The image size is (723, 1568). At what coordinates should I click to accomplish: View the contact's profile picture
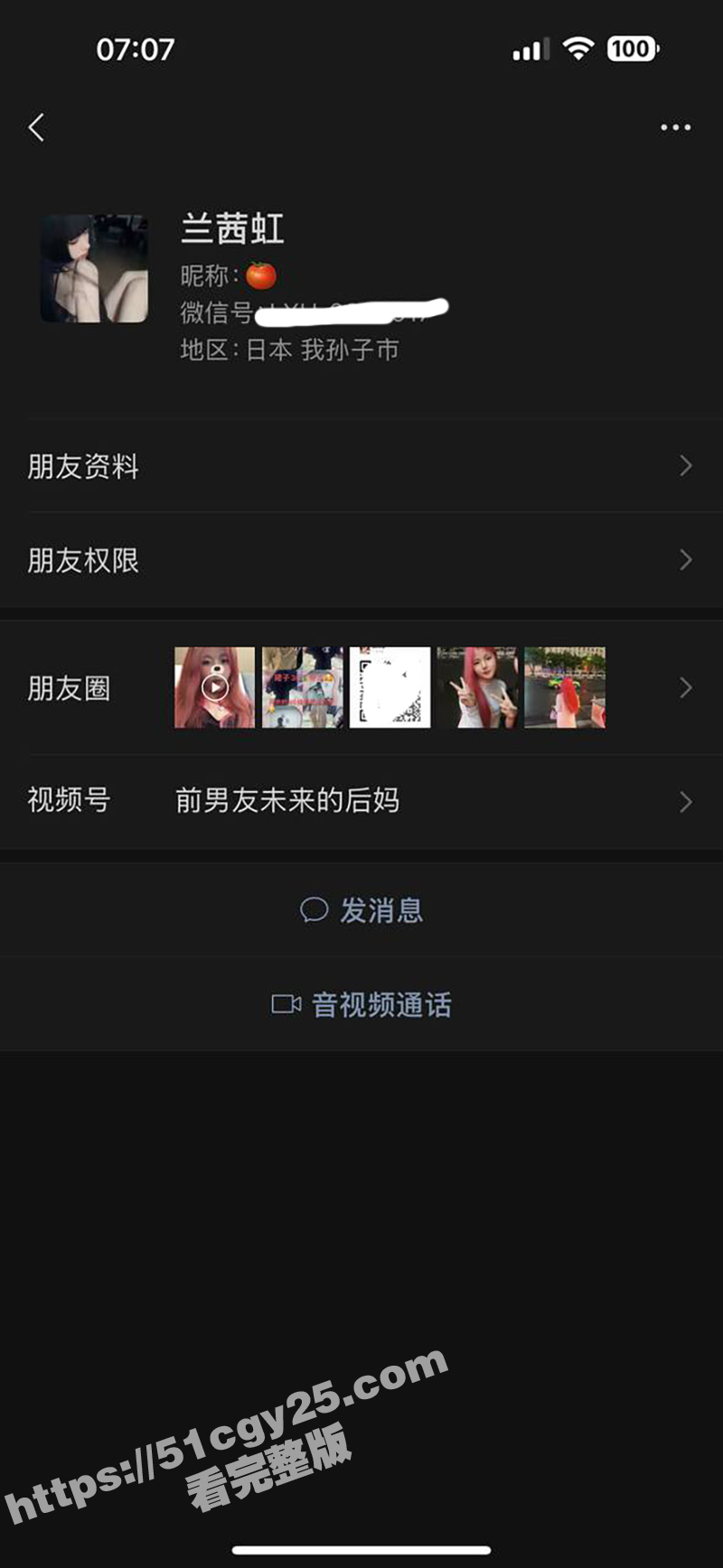[x=94, y=268]
